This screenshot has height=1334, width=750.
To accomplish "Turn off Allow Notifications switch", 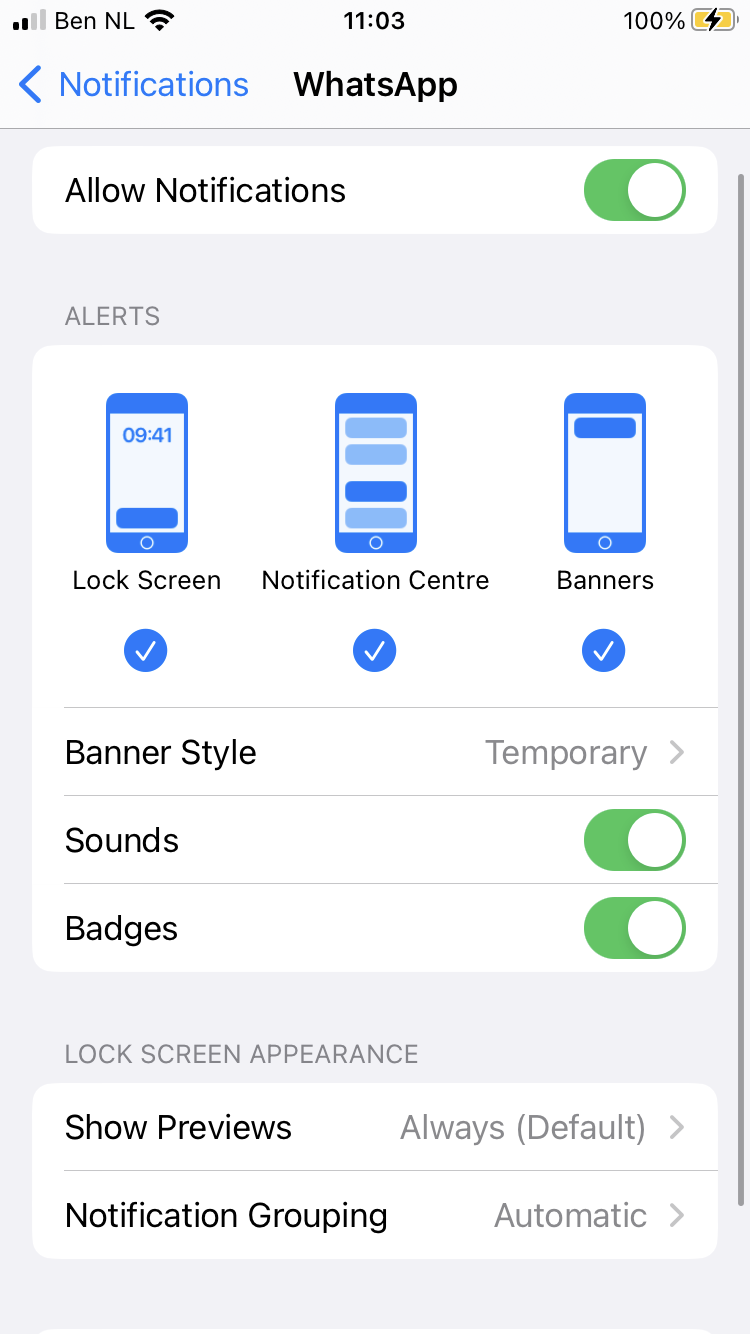I will (x=635, y=190).
